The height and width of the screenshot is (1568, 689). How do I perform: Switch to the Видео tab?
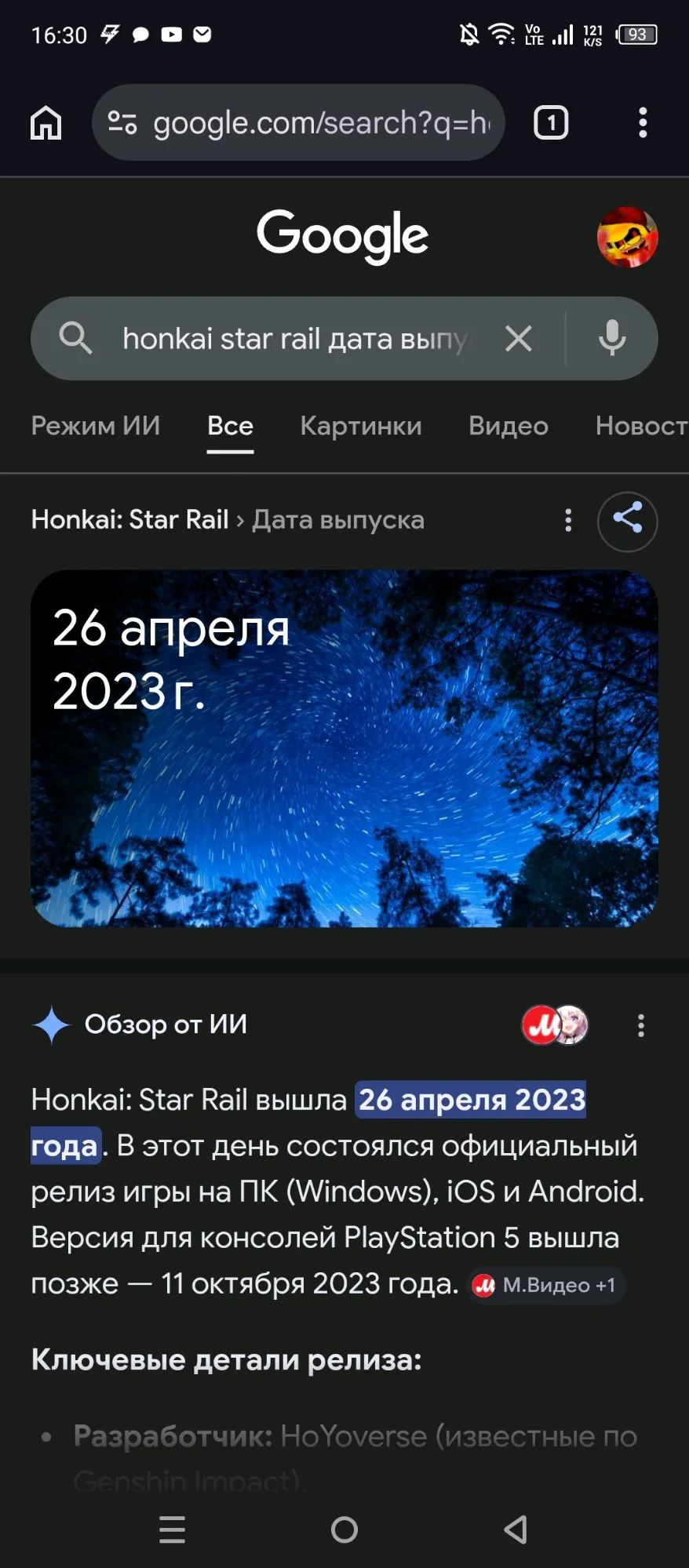click(509, 426)
